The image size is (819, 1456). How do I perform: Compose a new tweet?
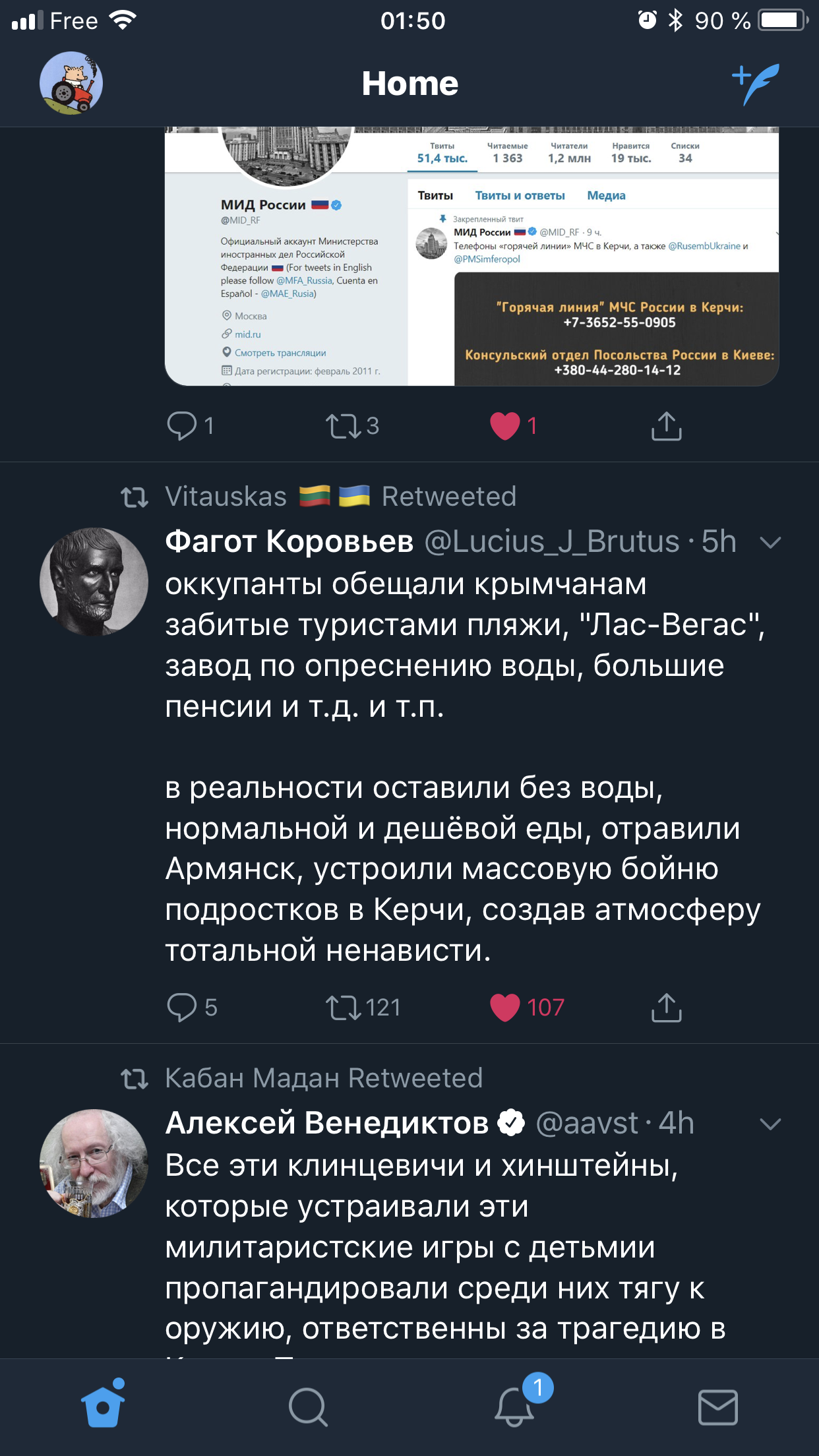756,84
